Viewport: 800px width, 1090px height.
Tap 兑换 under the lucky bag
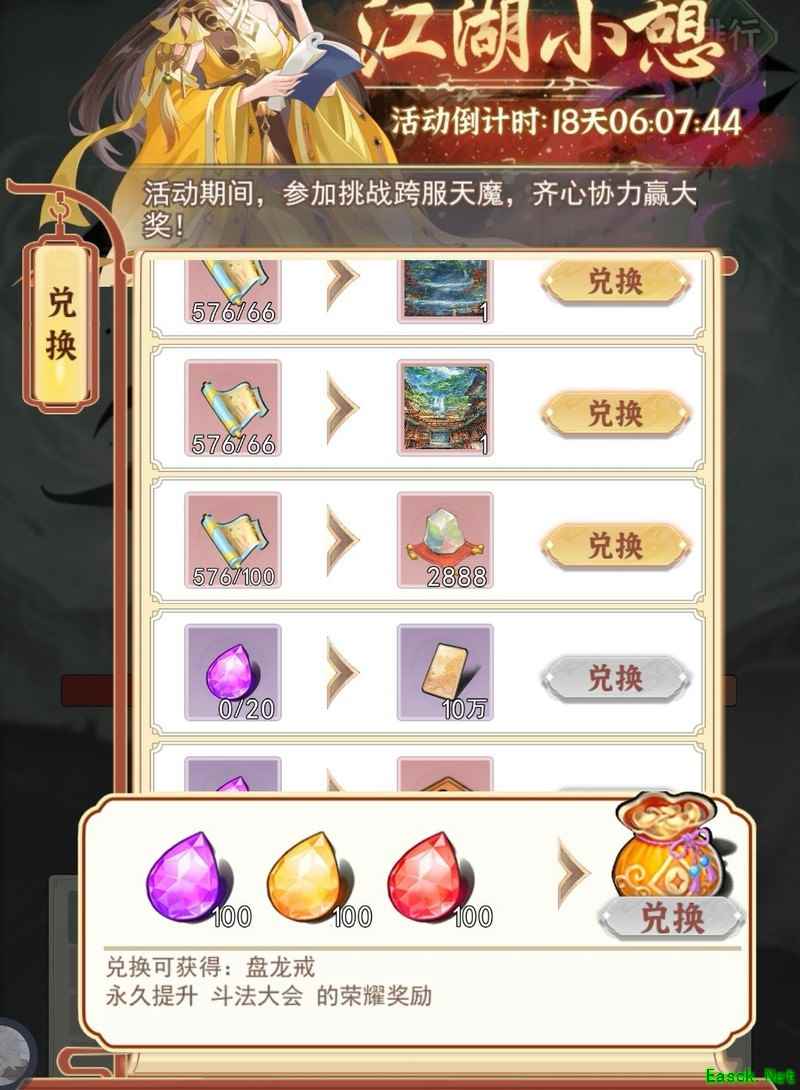click(x=672, y=919)
